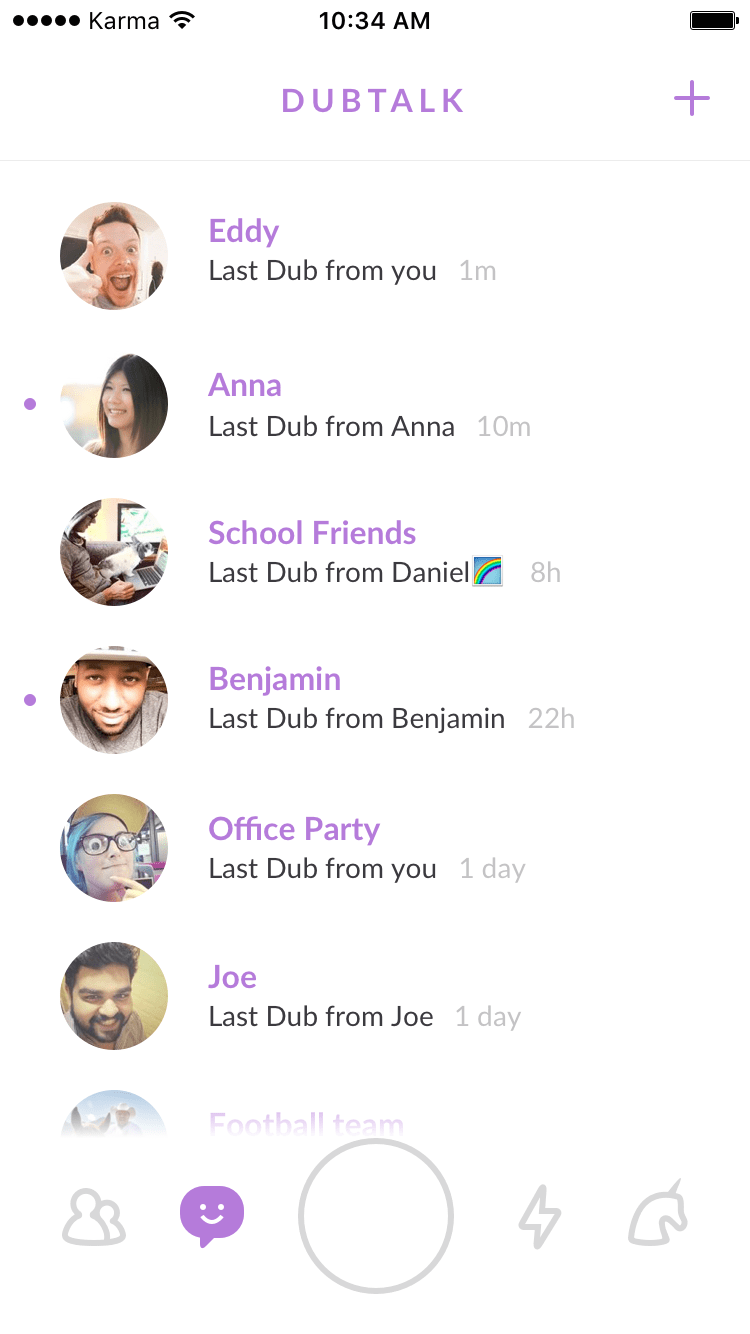Switch to the friends tab

(x=94, y=1217)
